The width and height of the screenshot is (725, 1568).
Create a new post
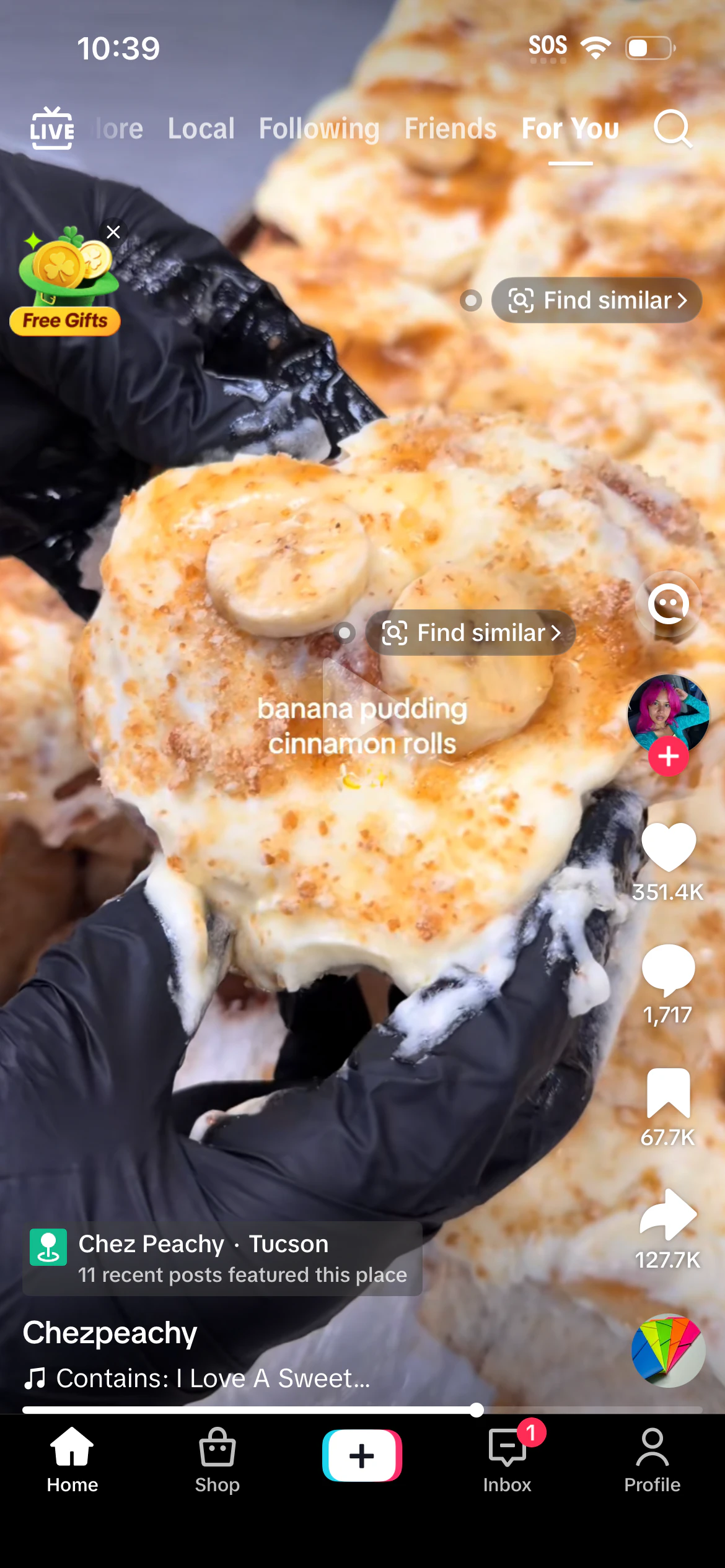pyautogui.click(x=362, y=1455)
